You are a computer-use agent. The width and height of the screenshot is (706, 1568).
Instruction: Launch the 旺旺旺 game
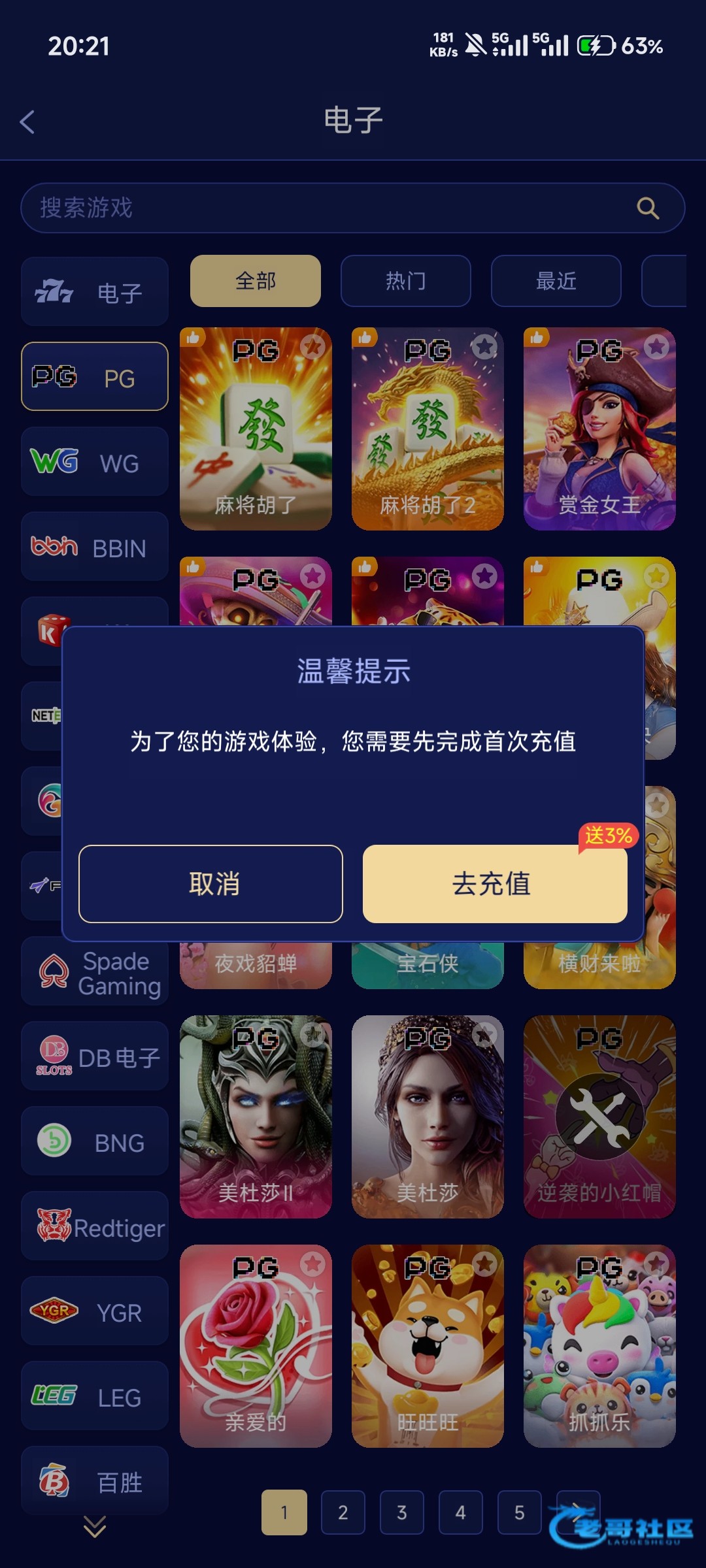click(428, 1346)
